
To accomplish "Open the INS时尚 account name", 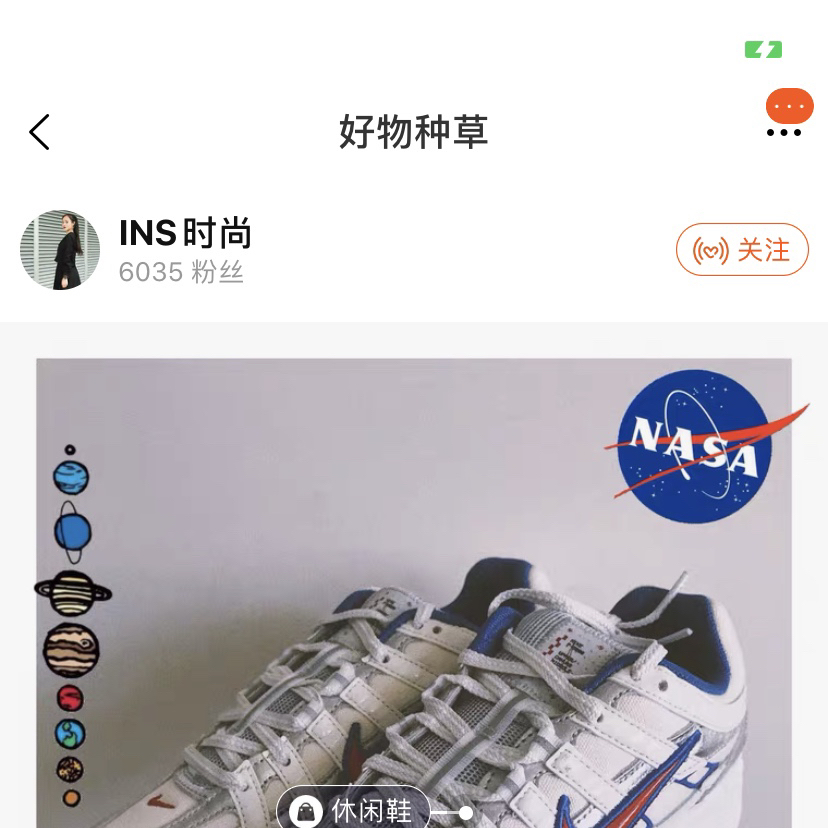I will click(x=185, y=234).
